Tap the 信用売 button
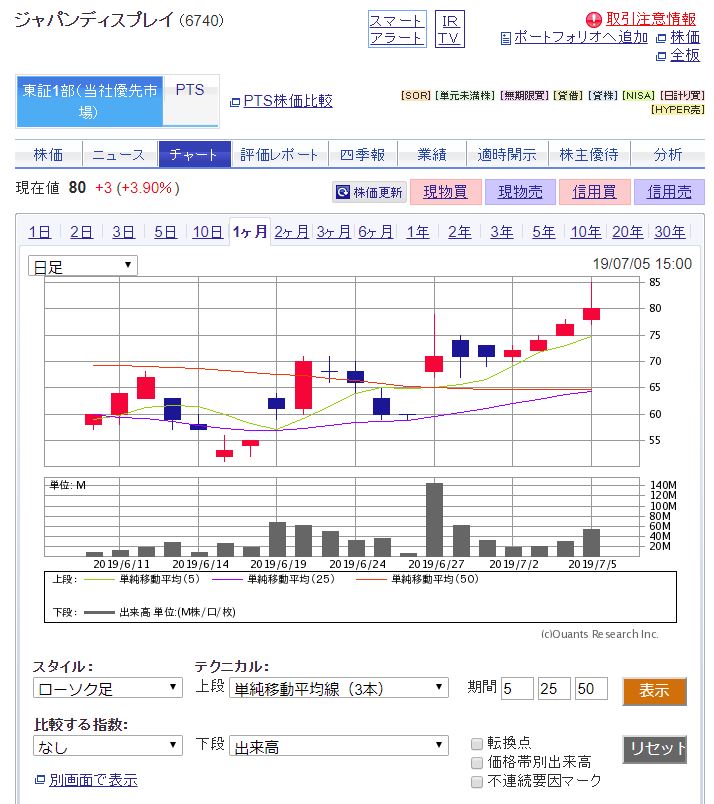This screenshot has width=714, height=804. (669, 192)
